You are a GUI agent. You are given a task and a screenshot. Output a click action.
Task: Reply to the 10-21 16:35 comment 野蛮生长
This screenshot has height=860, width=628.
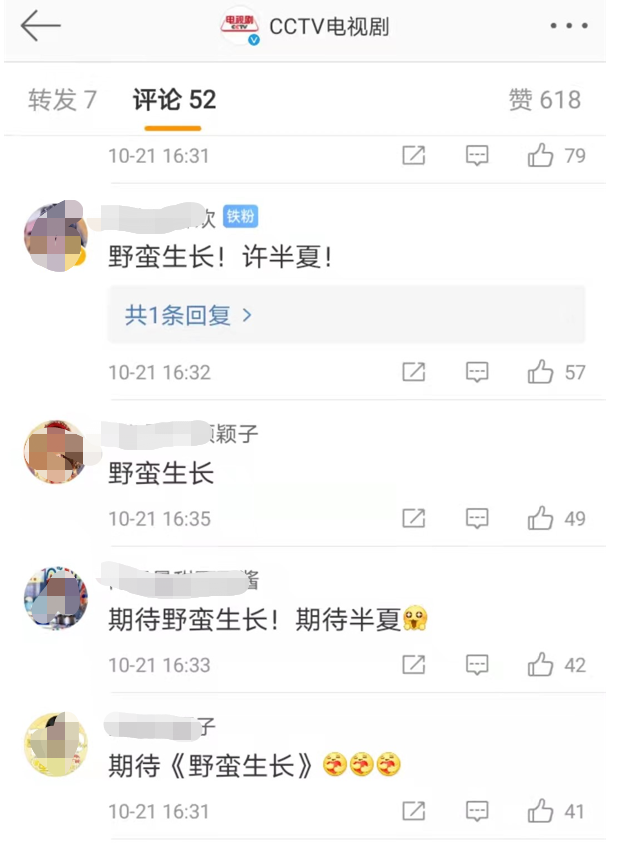(477, 518)
